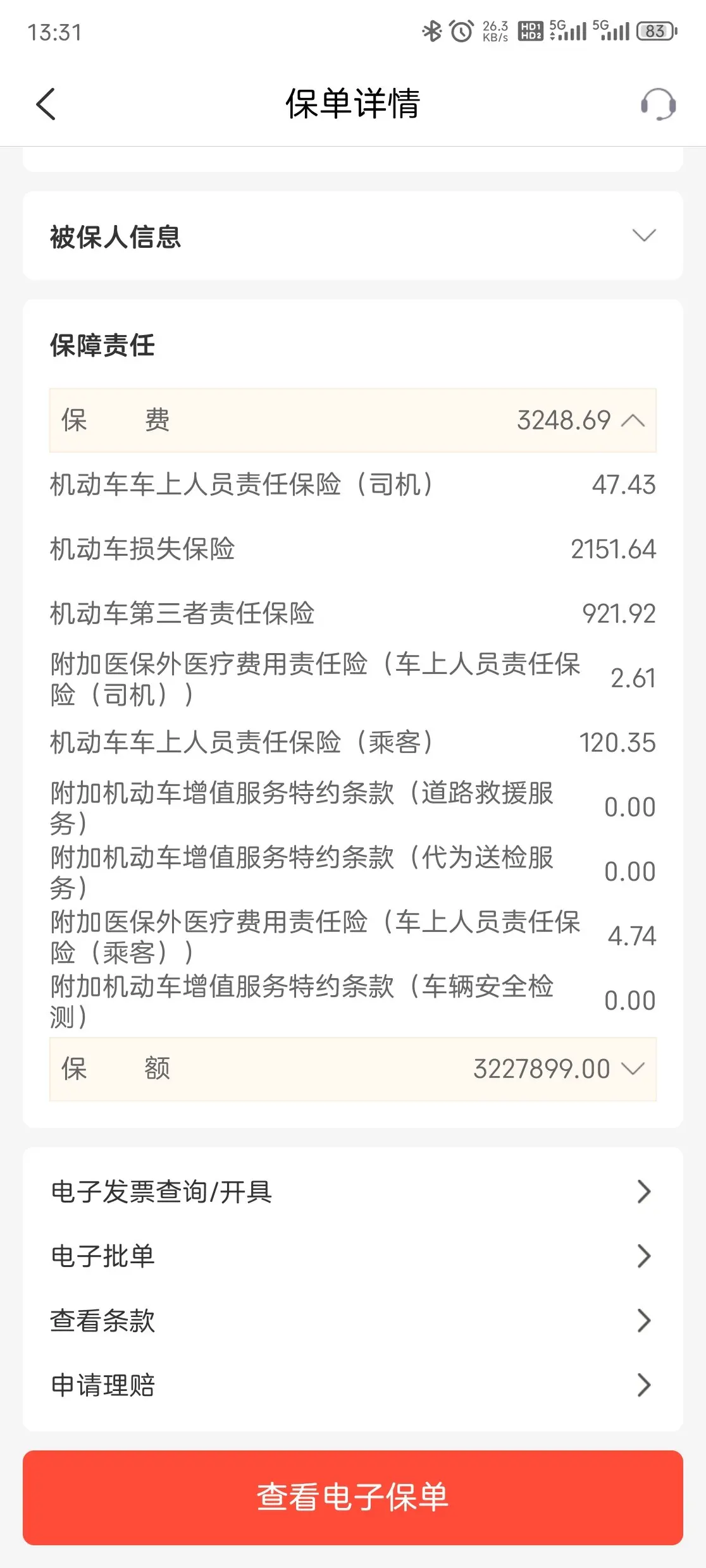View policy terms via 查看条款
The width and height of the screenshot is (706, 1568).
click(352, 1321)
